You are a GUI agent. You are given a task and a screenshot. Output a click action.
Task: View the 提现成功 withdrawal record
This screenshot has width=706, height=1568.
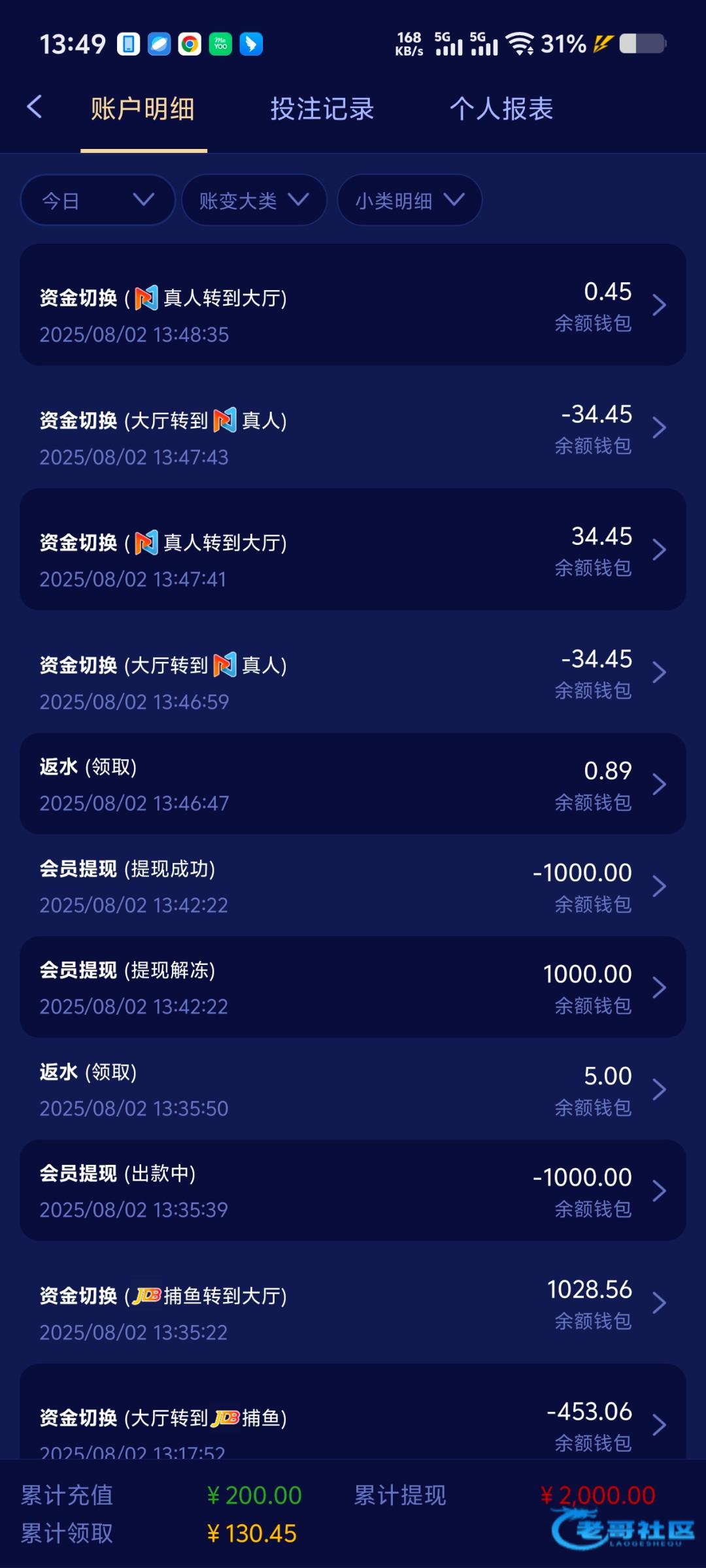[x=353, y=886]
